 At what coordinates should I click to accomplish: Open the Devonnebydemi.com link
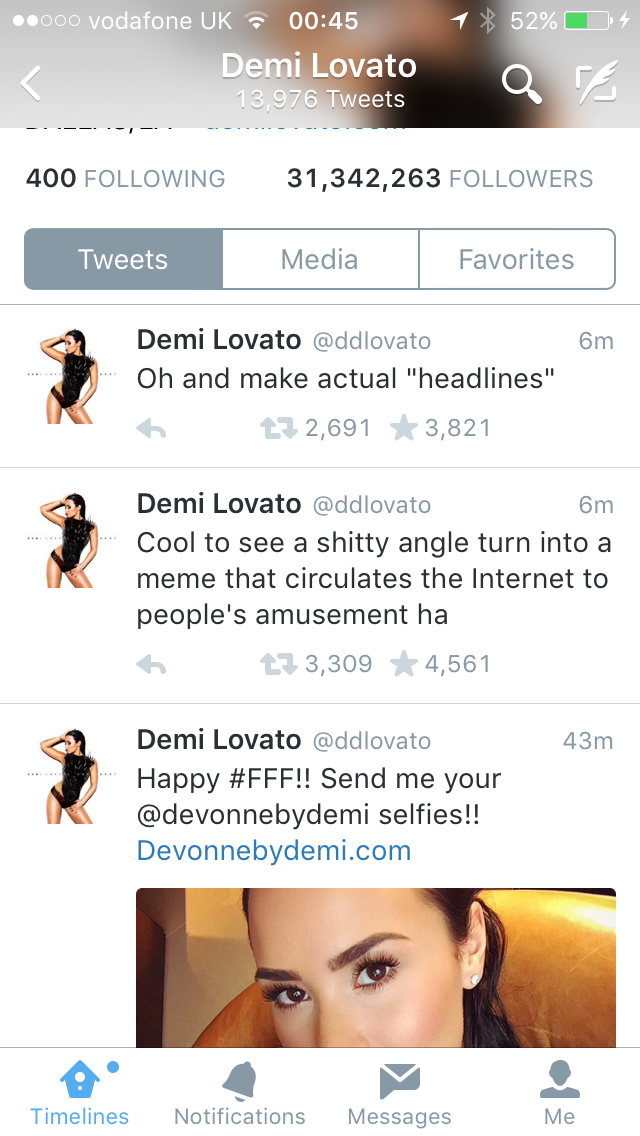tap(274, 850)
